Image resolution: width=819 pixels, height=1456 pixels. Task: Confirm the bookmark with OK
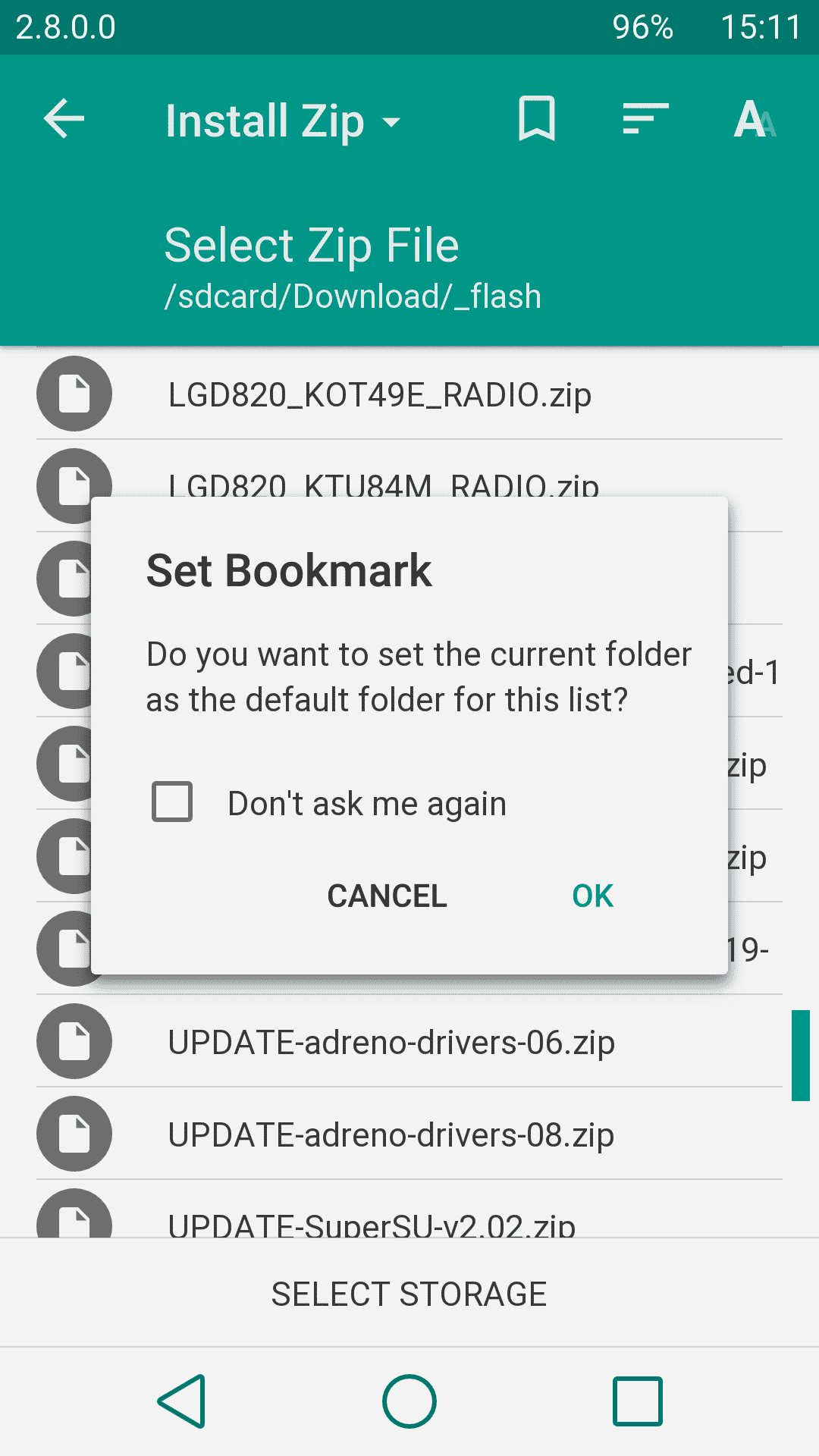coord(592,896)
